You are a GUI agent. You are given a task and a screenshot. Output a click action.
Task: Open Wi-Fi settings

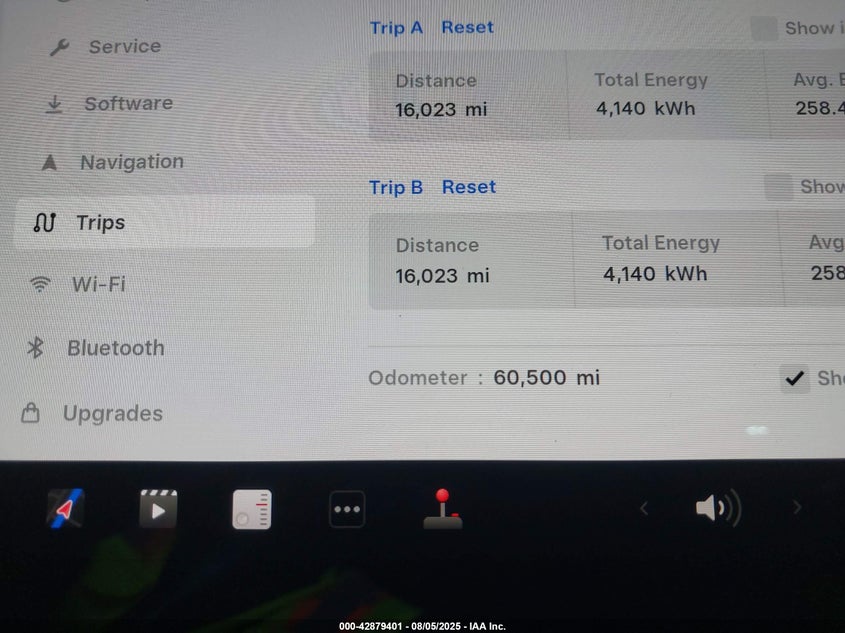click(97, 284)
